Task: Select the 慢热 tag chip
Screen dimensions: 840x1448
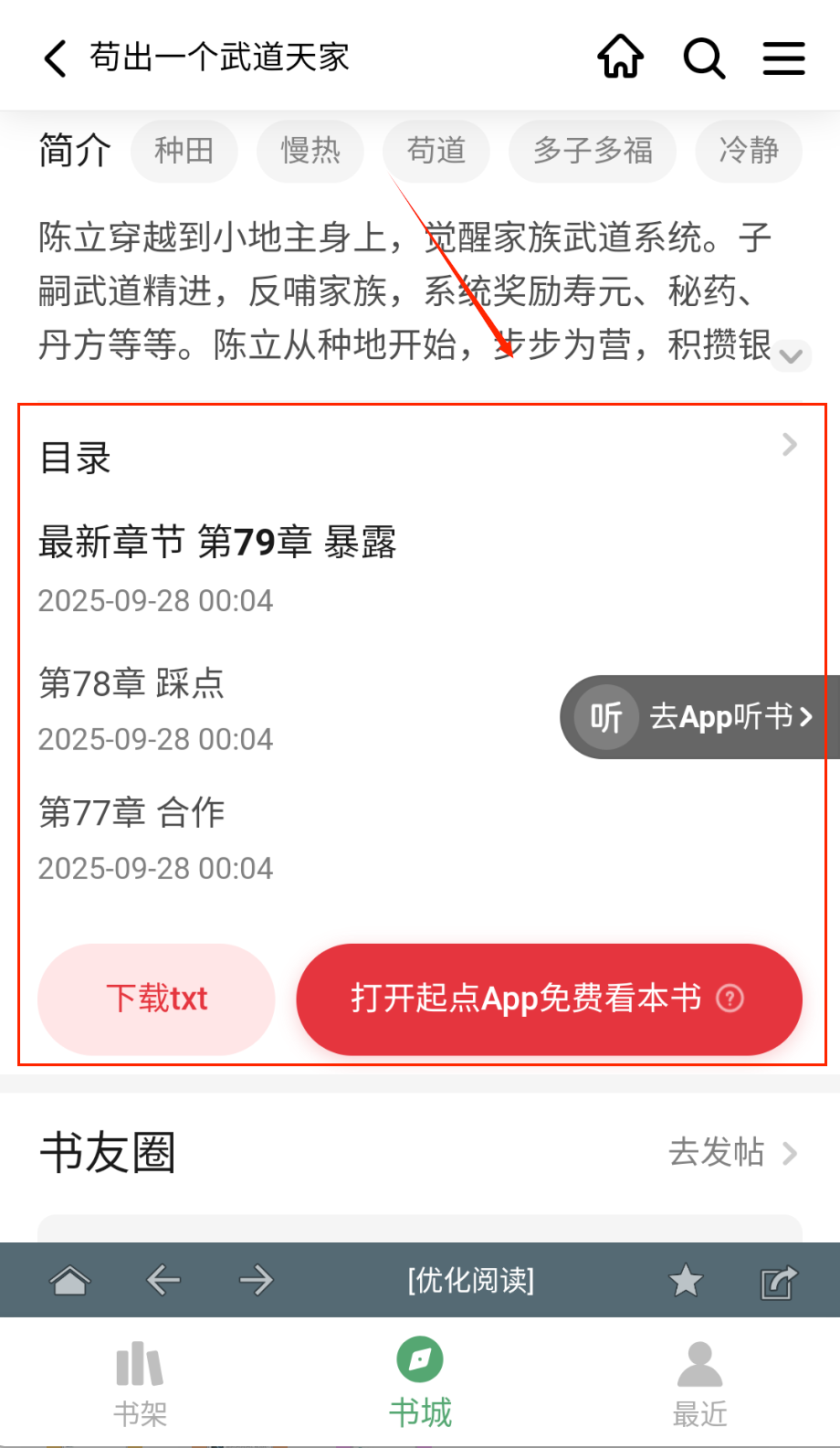Action: click(310, 150)
